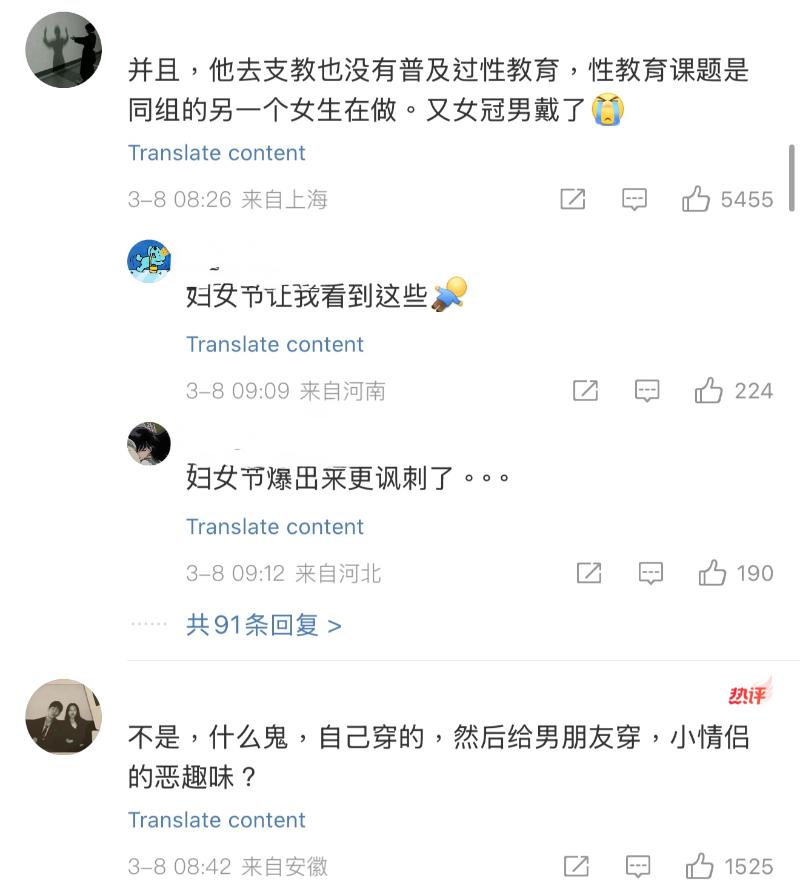Expand all 91 replies (共91条回复)

point(264,625)
